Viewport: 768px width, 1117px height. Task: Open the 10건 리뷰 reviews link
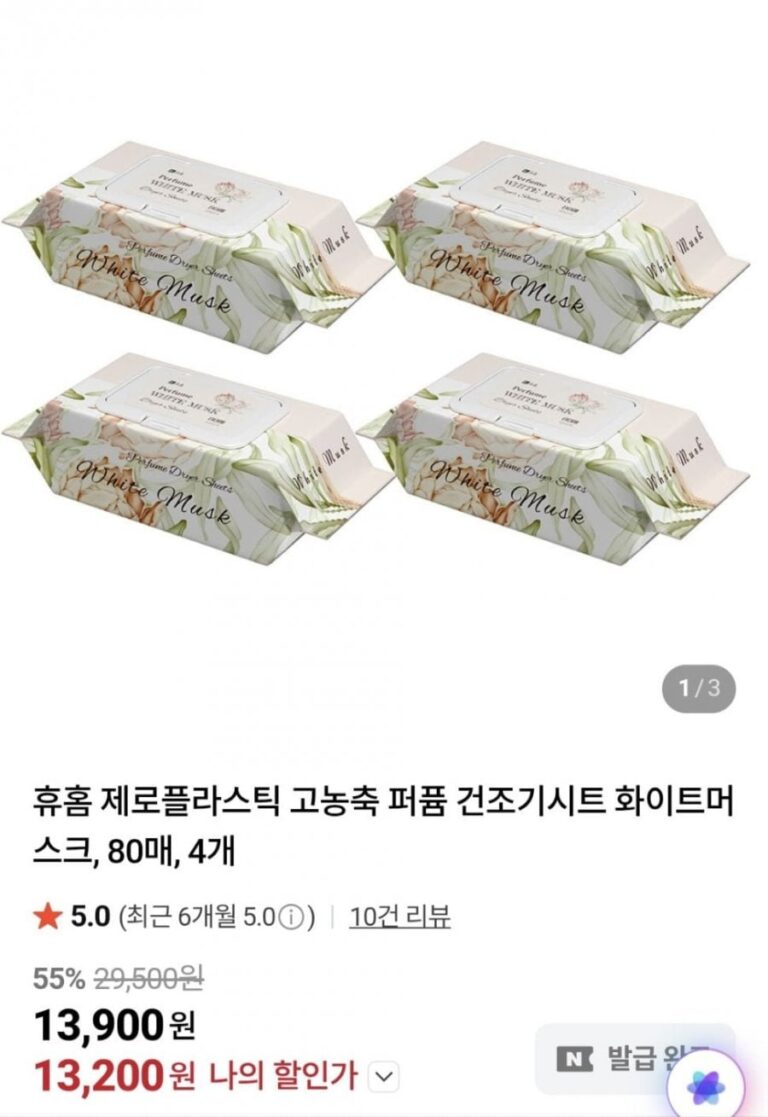[x=400, y=916]
